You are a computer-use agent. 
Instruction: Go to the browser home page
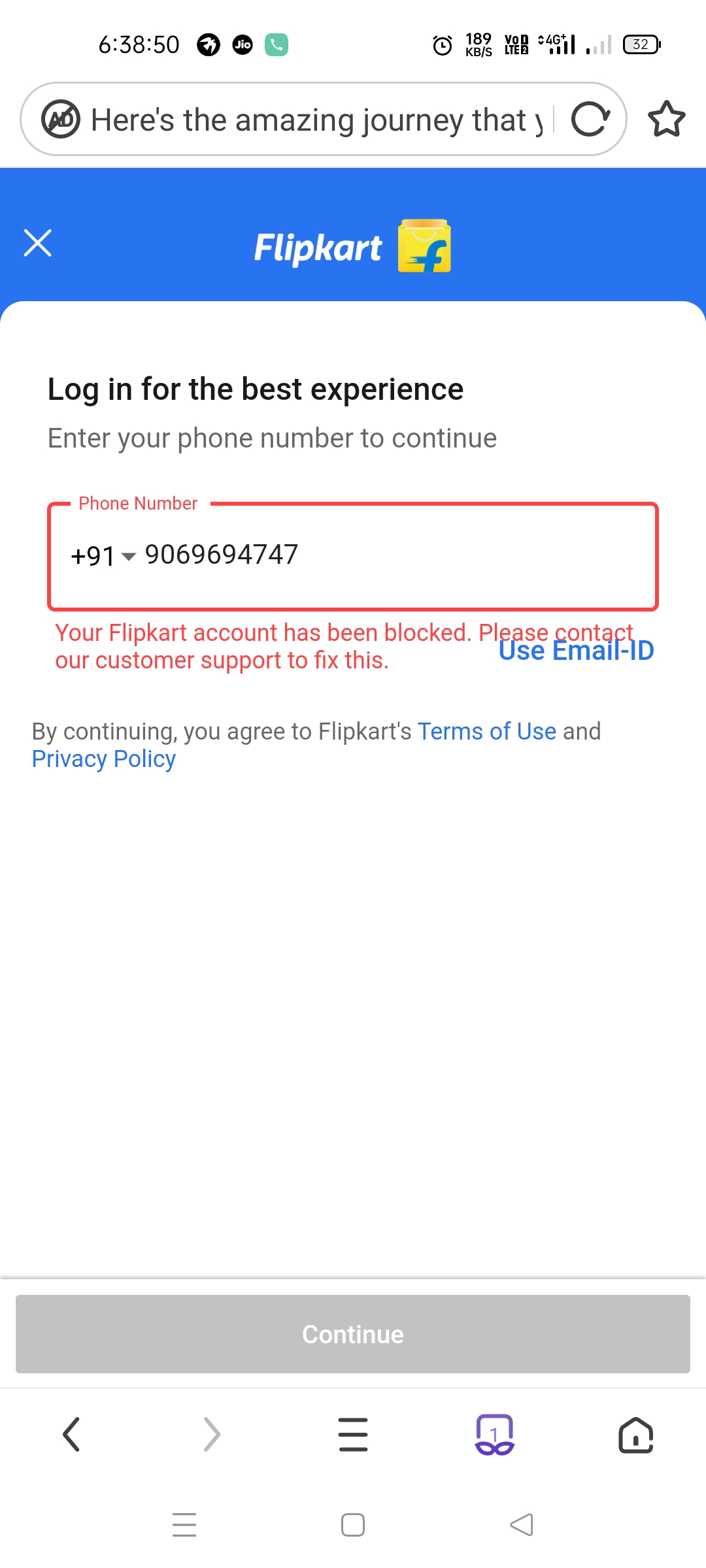(x=635, y=1435)
